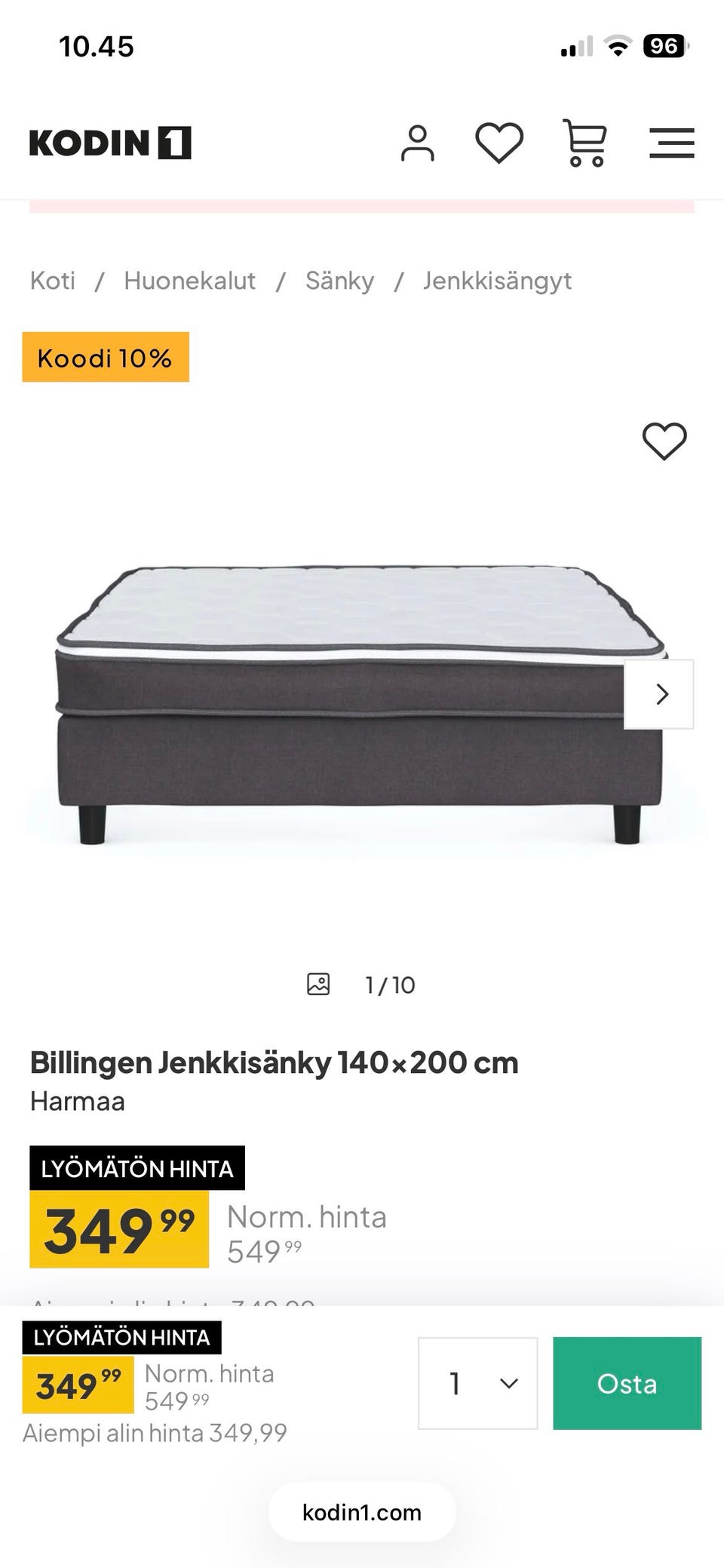The image size is (724, 1568).
Task: Open Jenkkisängyt breadcrumb category
Action: coord(497,281)
